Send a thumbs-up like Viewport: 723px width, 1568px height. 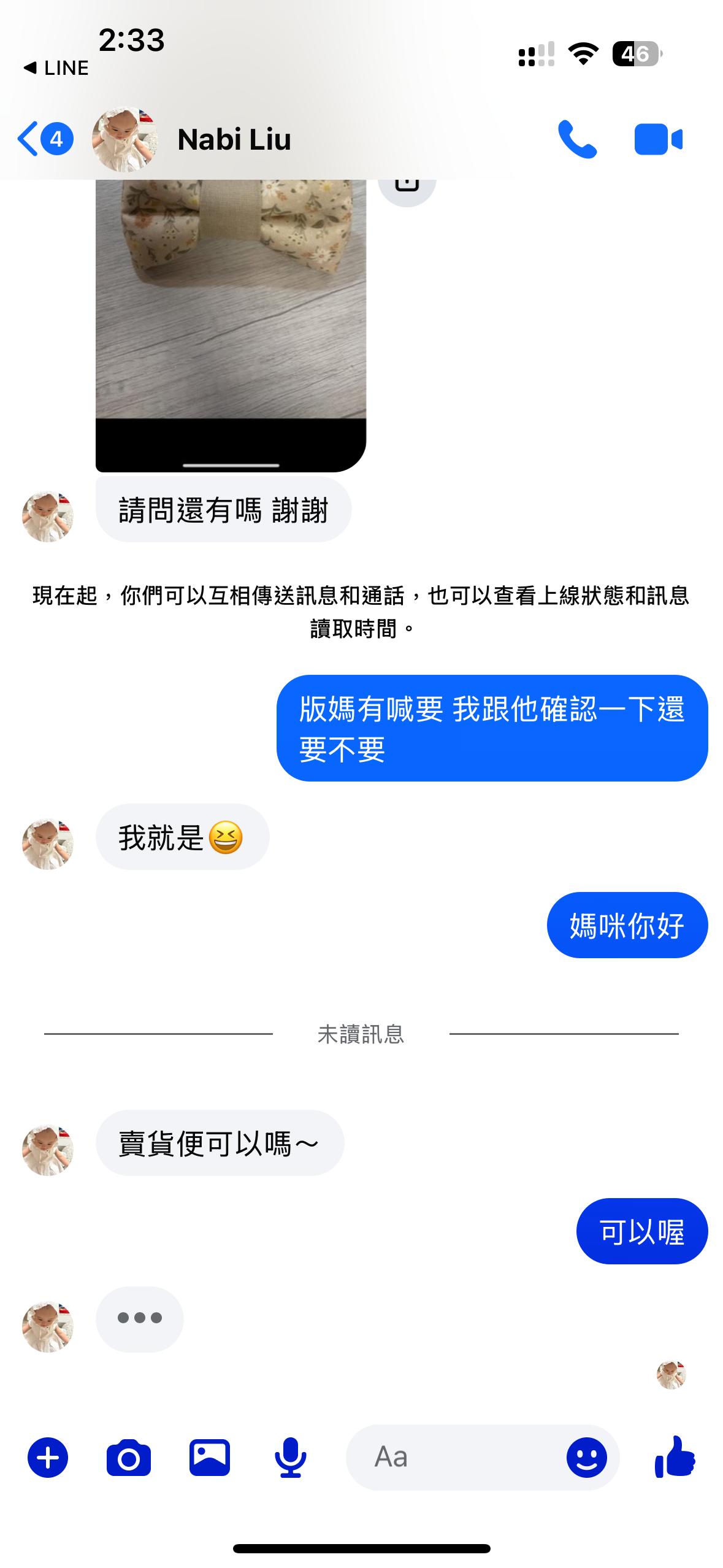tap(675, 1458)
